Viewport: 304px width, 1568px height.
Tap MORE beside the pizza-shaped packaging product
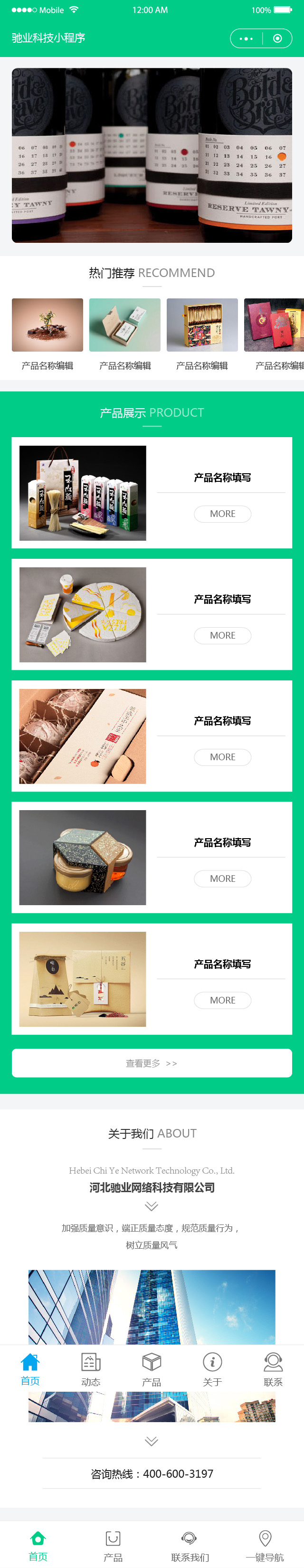click(222, 635)
